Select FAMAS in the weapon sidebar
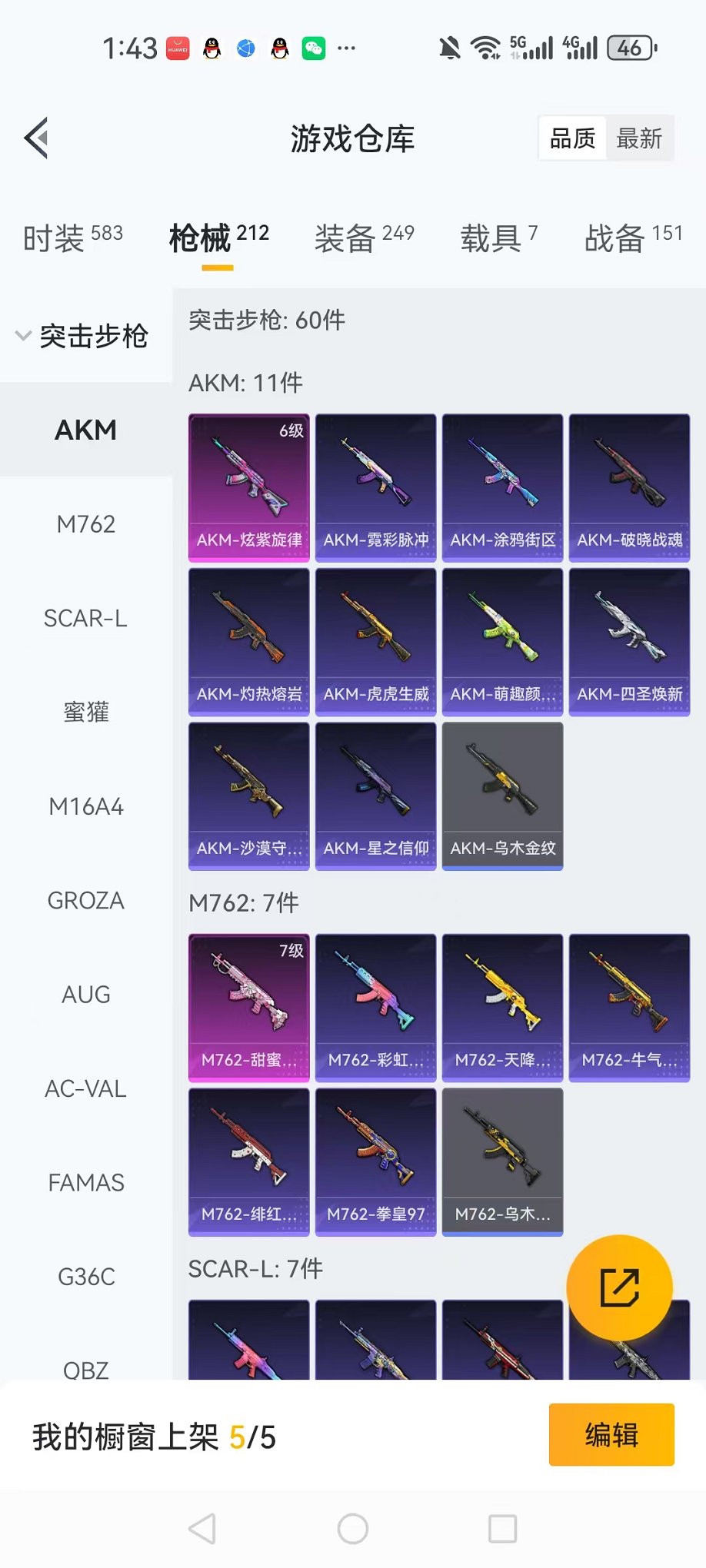Image resolution: width=706 pixels, height=1568 pixels. coord(85,1182)
